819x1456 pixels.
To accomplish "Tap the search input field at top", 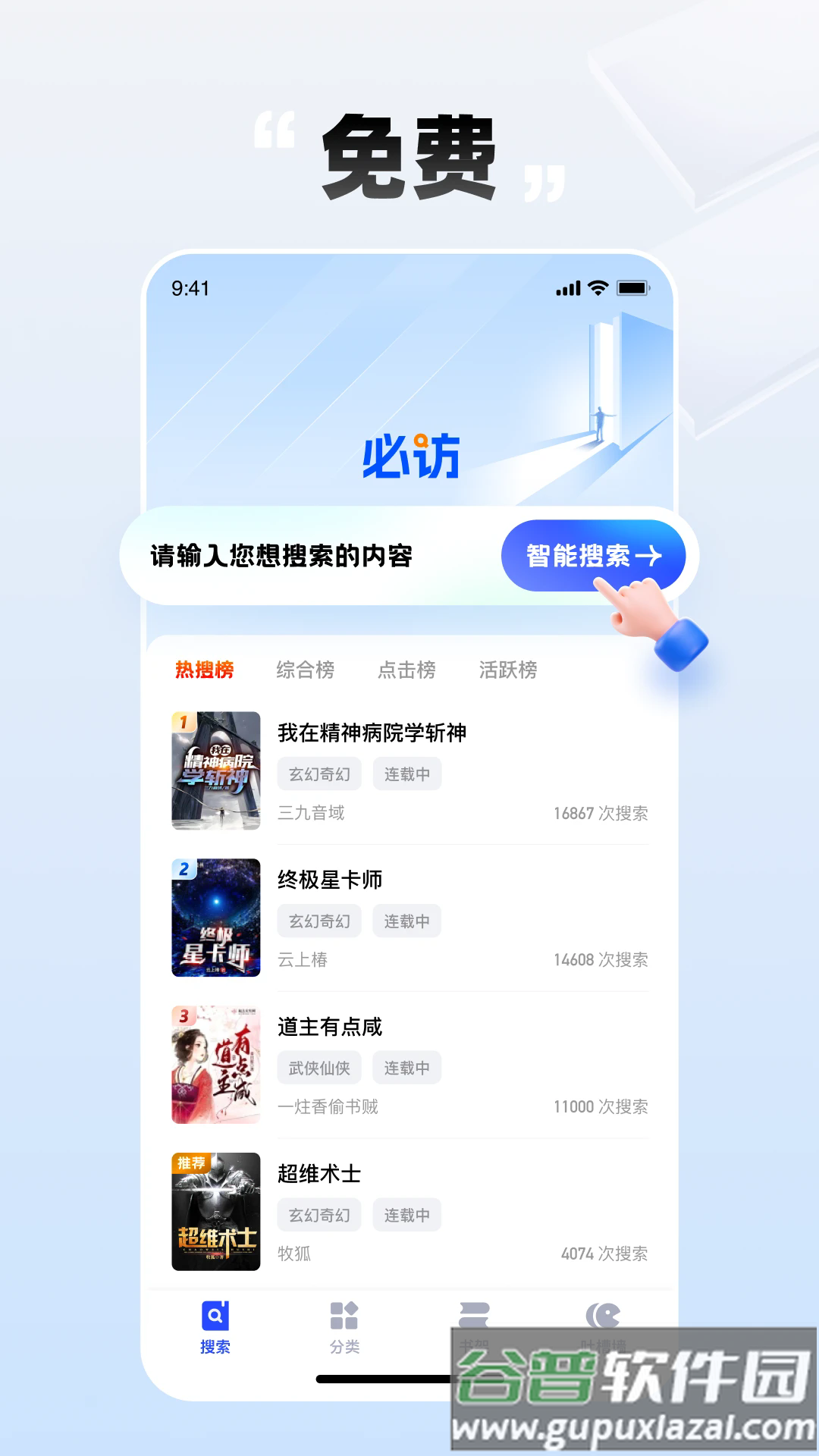I will click(x=281, y=556).
